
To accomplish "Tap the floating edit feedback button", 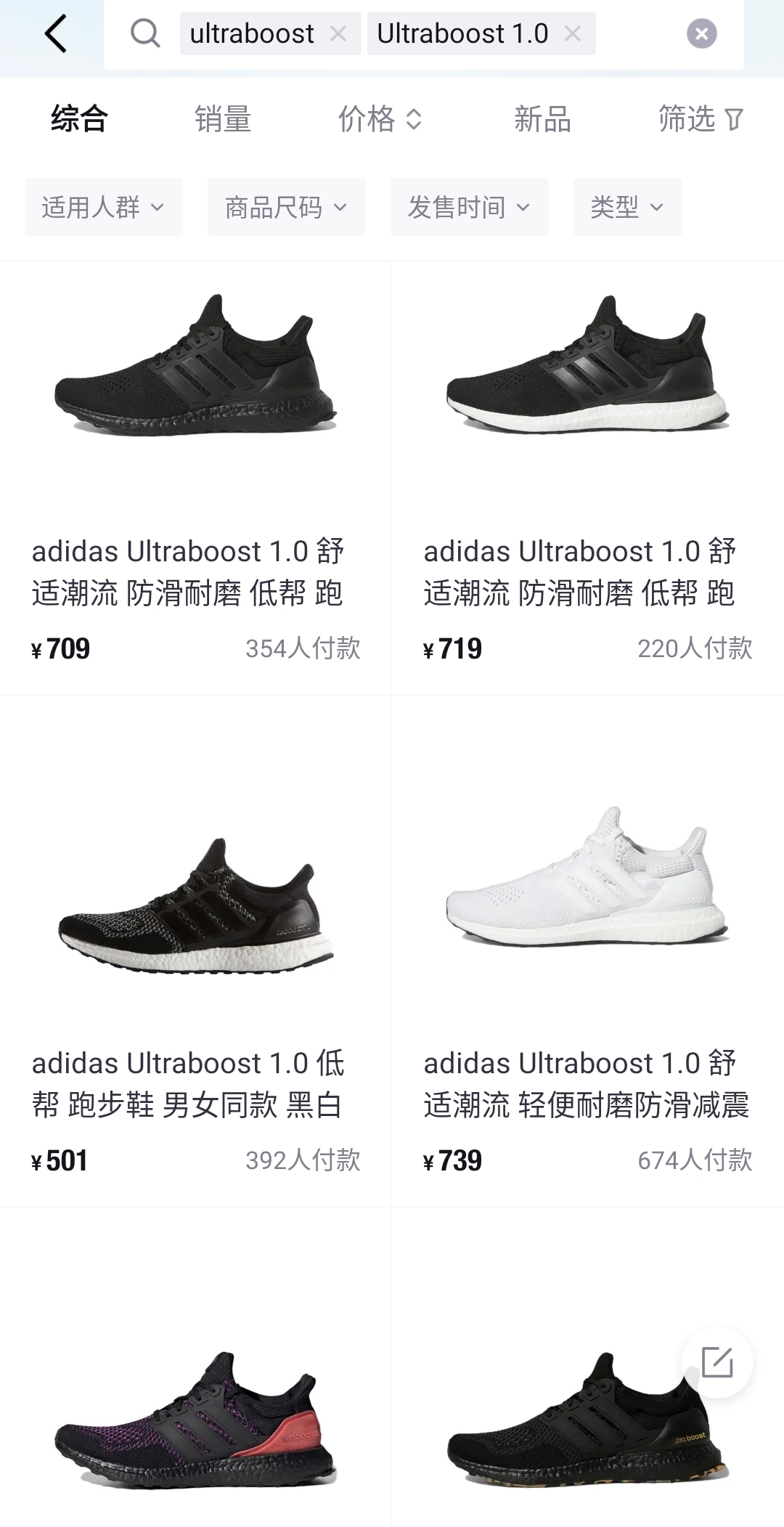I will (x=717, y=1362).
